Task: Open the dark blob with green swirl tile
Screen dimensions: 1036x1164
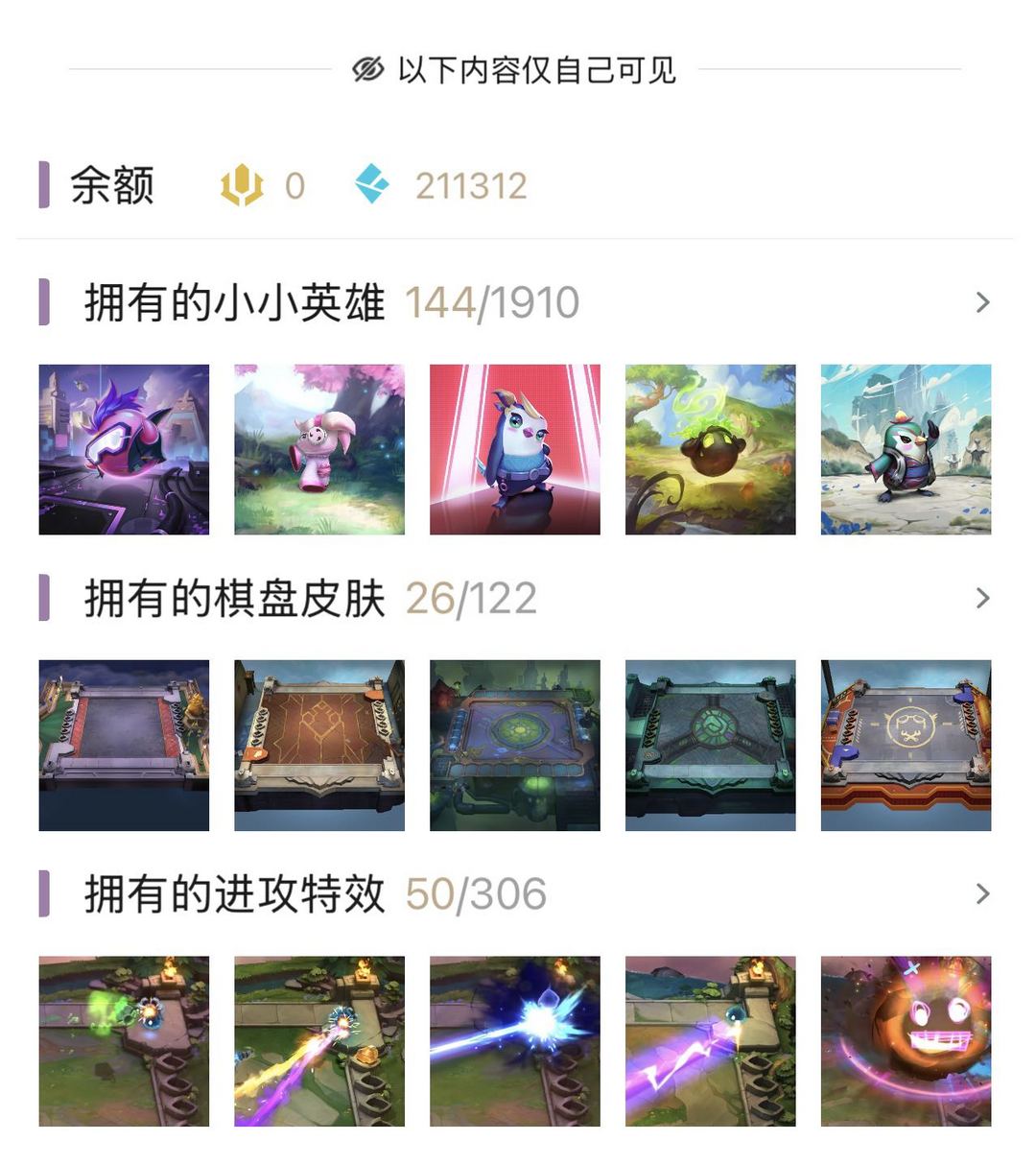Action: [x=711, y=449]
